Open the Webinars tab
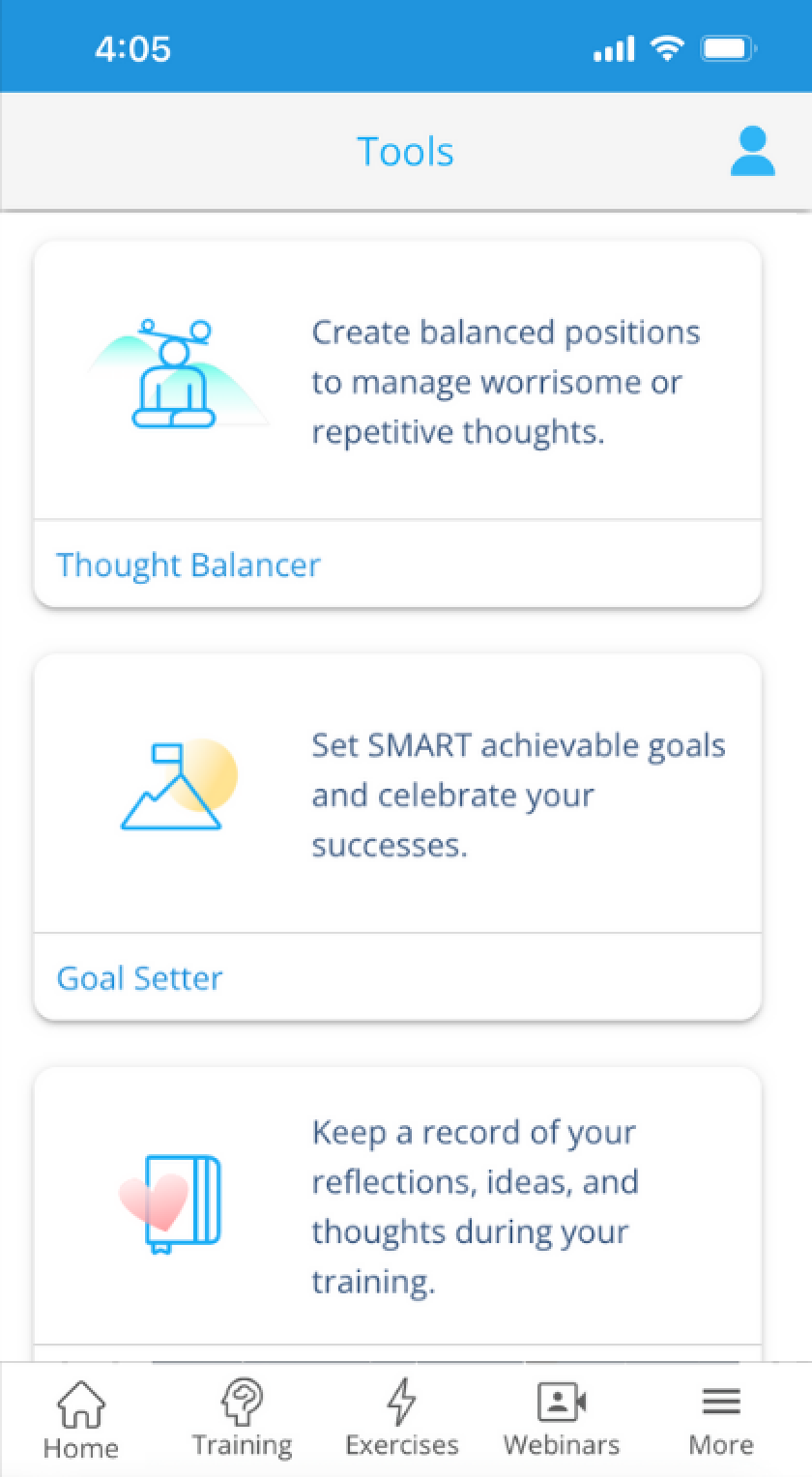This screenshot has width=812, height=1477. pyautogui.click(x=562, y=1419)
